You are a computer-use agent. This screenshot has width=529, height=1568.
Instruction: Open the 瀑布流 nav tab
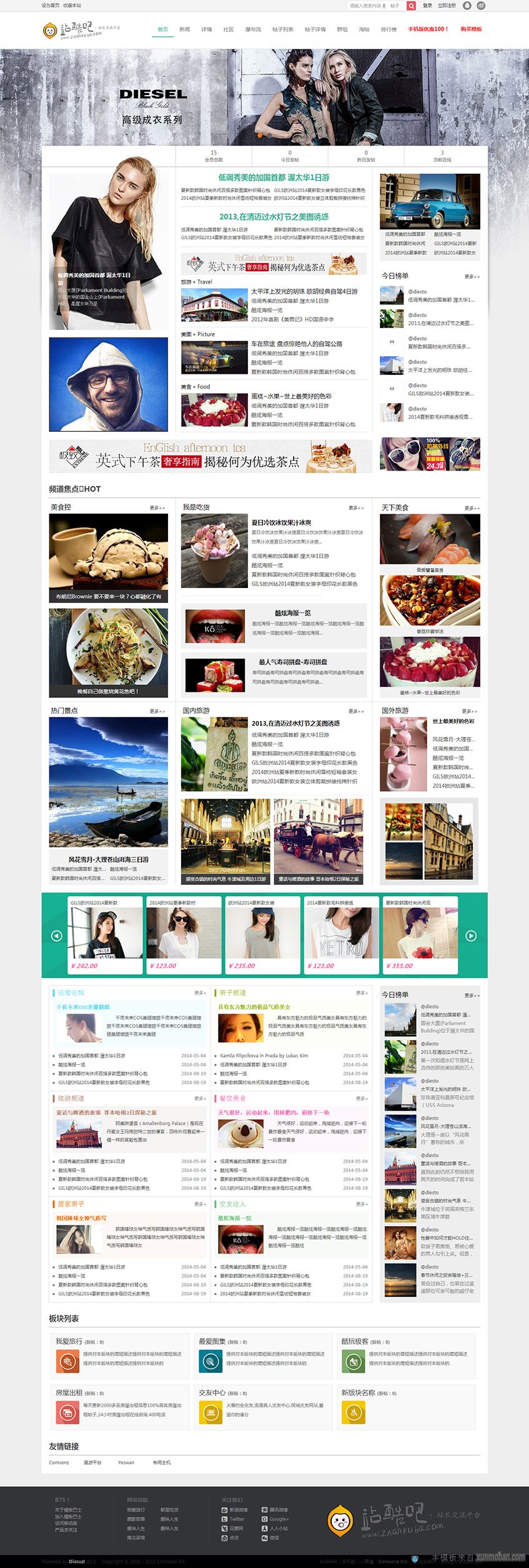coord(253,29)
